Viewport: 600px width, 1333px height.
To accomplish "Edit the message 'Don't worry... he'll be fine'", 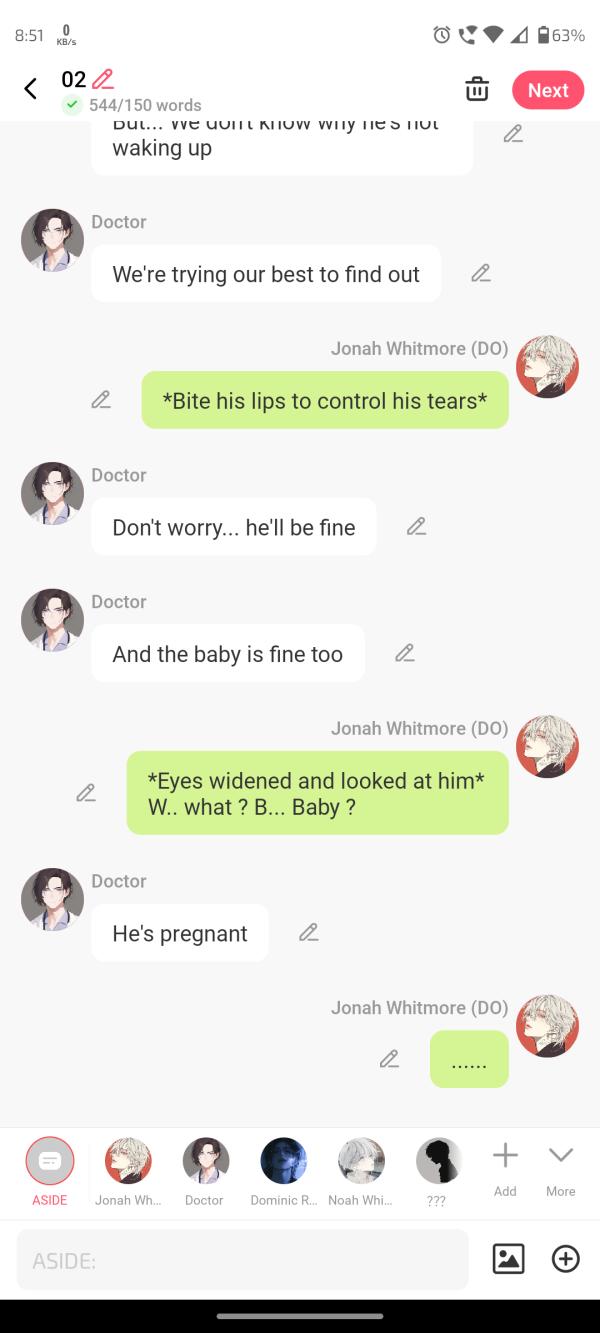I will (417, 526).
